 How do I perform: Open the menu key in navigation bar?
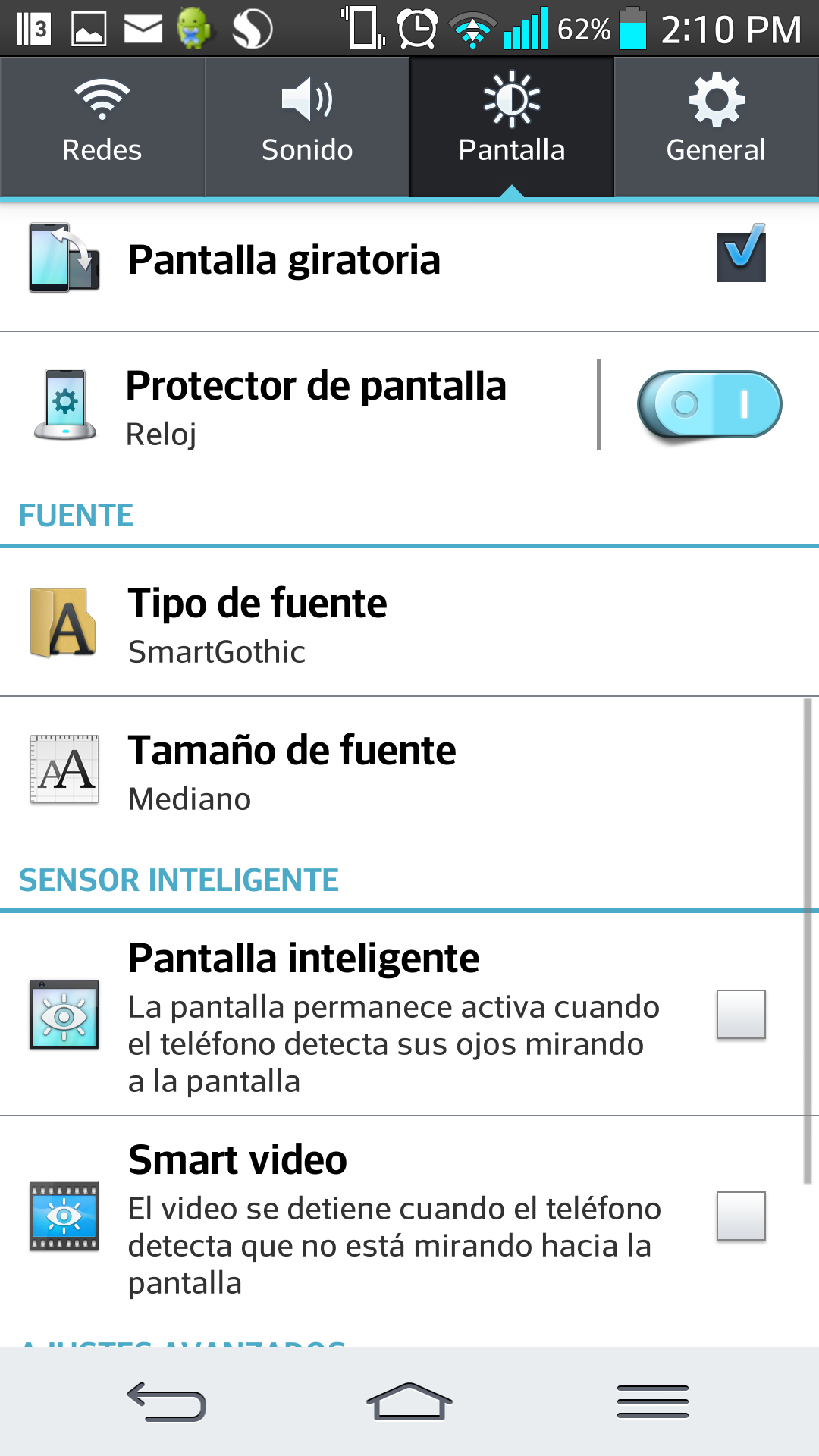click(653, 1401)
